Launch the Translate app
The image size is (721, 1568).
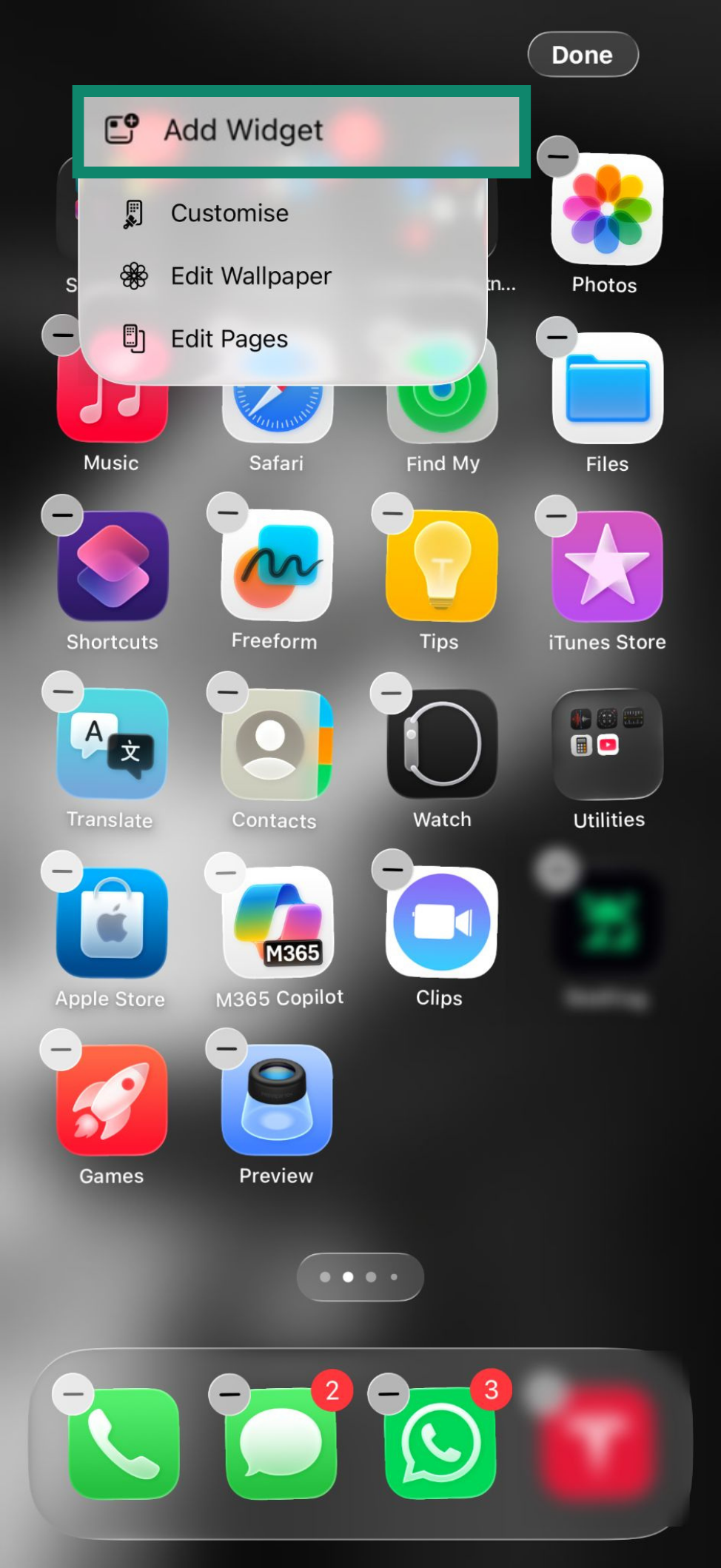tap(113, 744)
